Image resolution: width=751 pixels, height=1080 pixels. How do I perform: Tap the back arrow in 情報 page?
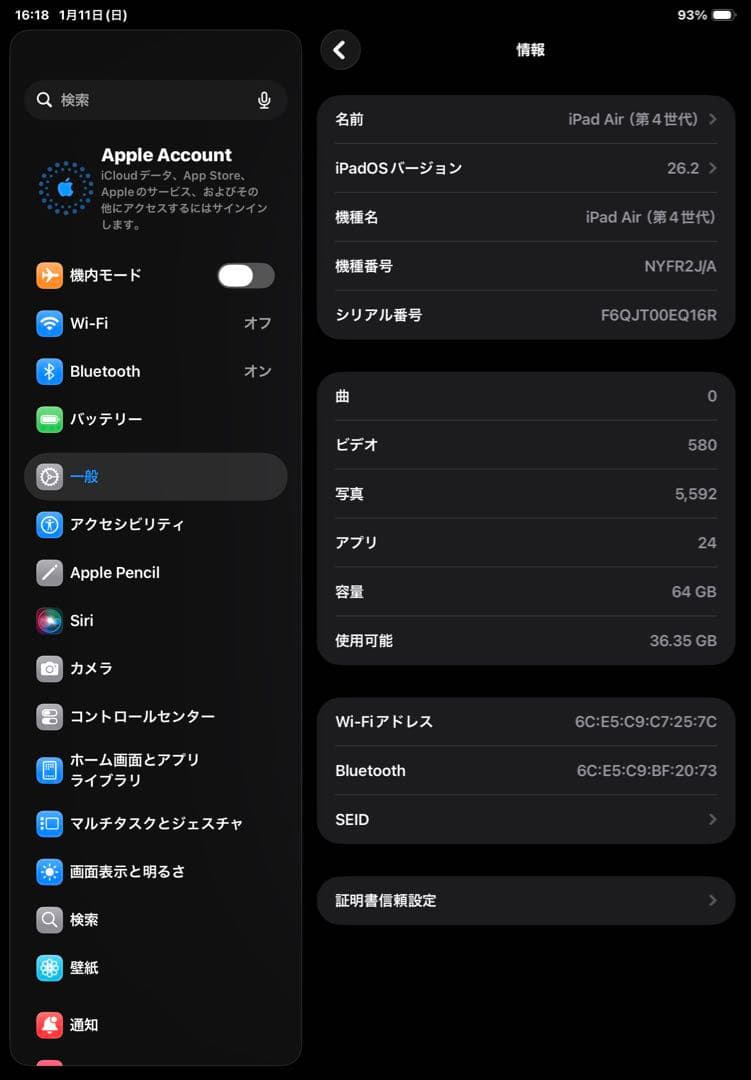click(340, 50)
